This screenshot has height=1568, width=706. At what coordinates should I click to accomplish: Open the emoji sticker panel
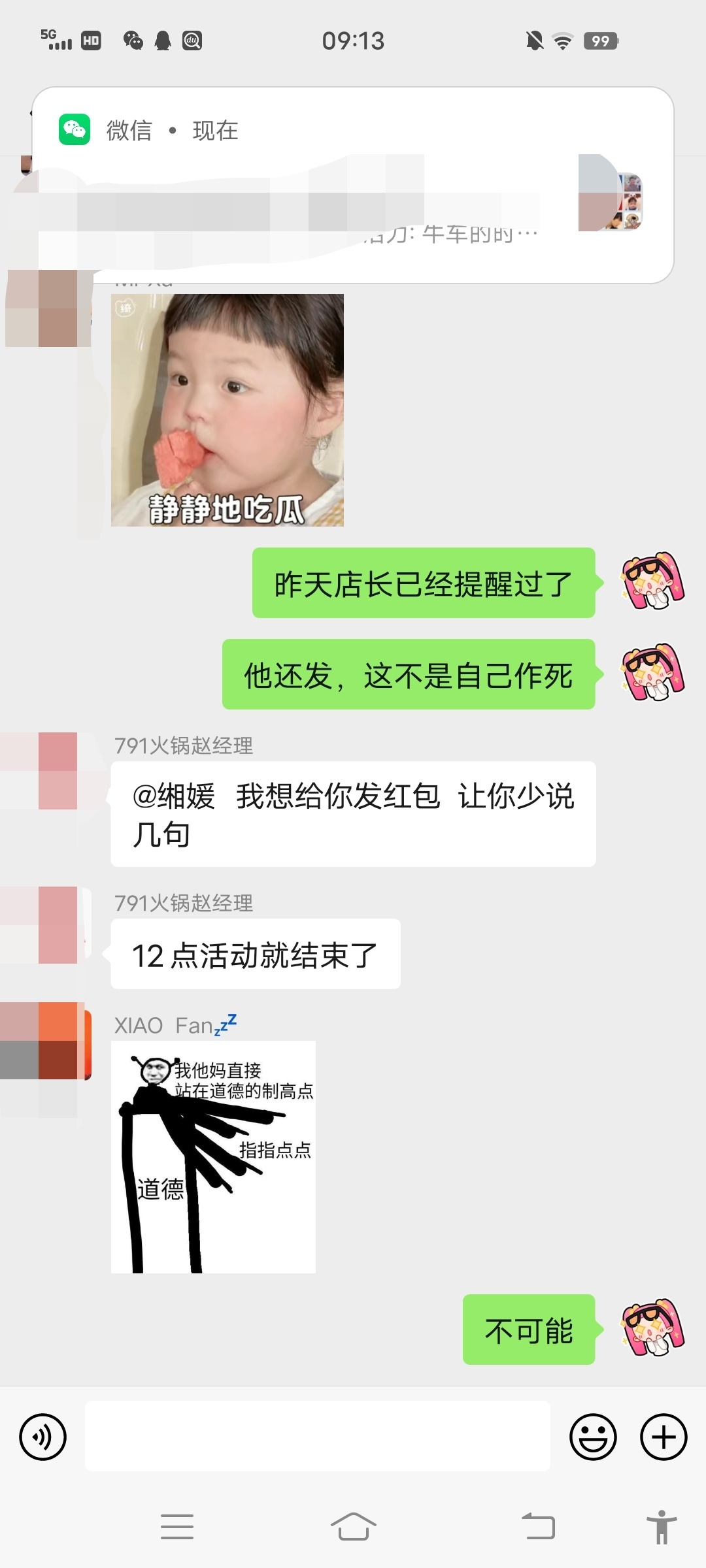click(x=593, y=1437)
